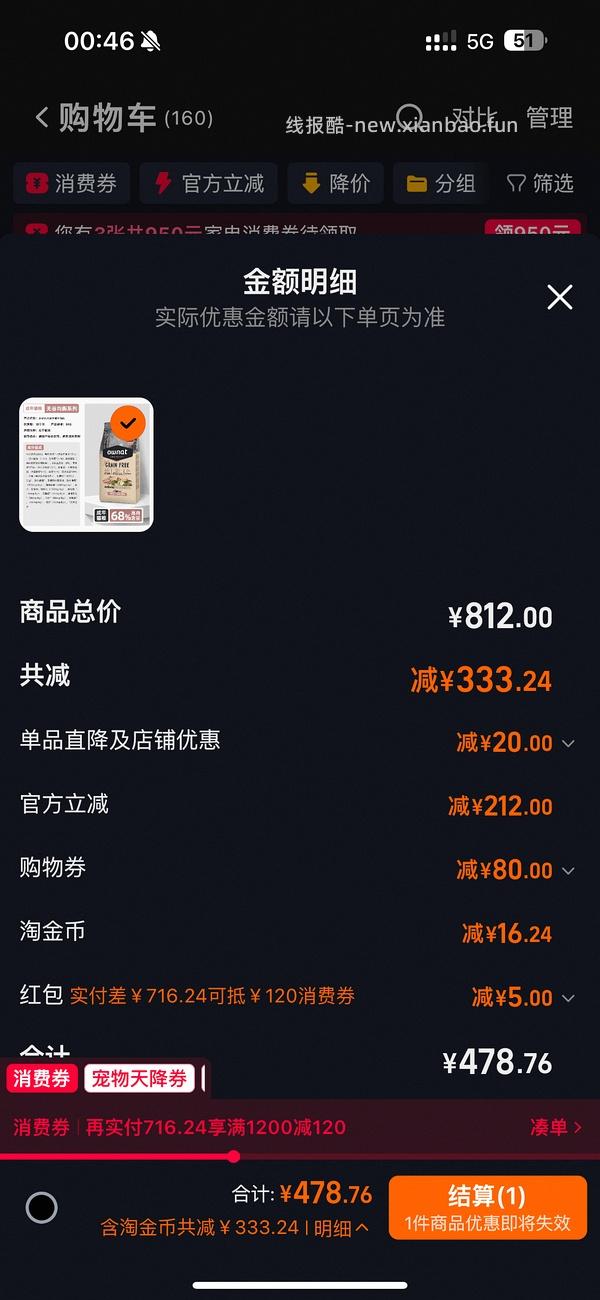Open 分组 grouping
600x1300 pixels.
[x=440, y=183]
